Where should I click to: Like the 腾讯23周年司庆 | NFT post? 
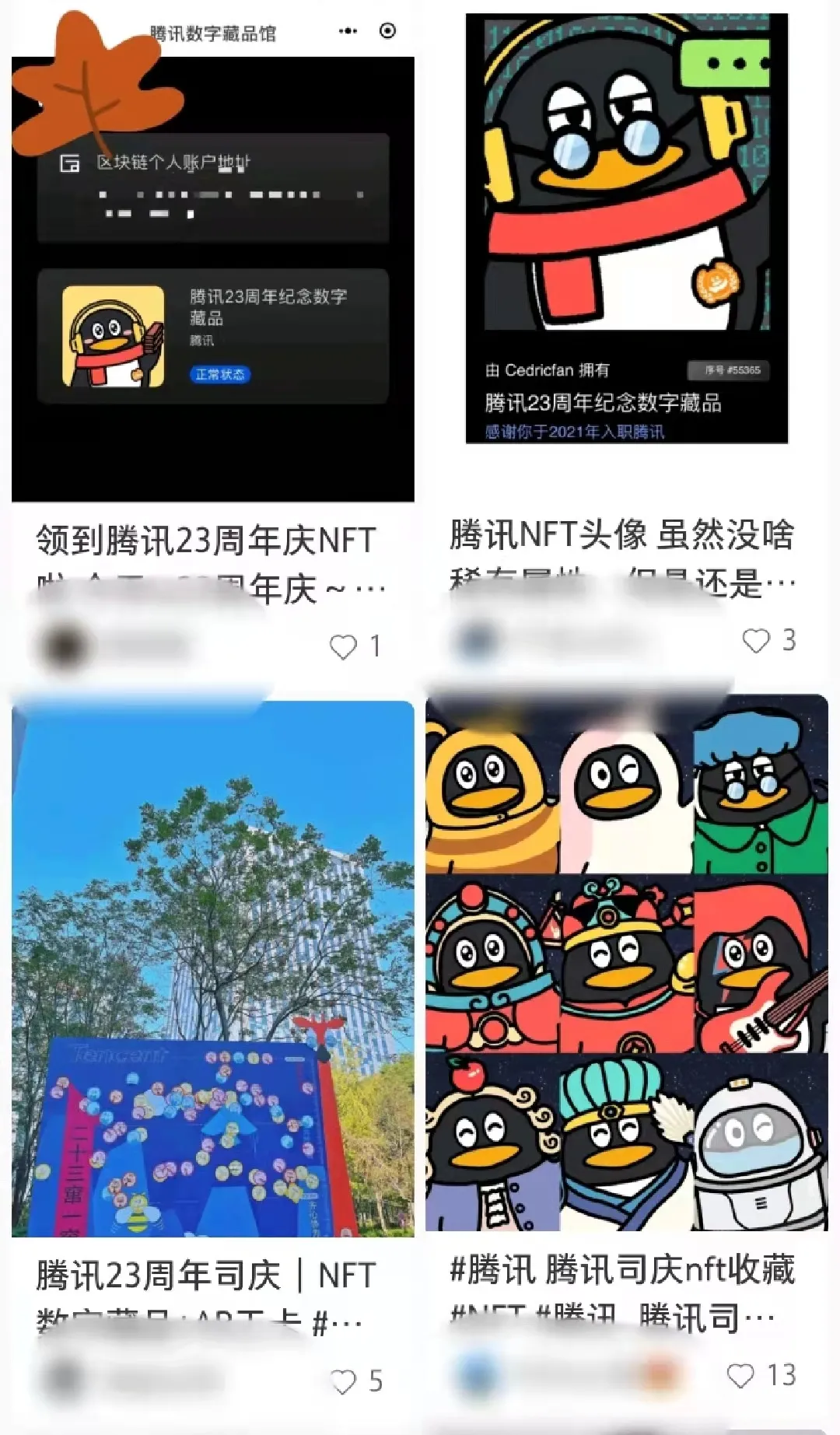coord(343,1381)
